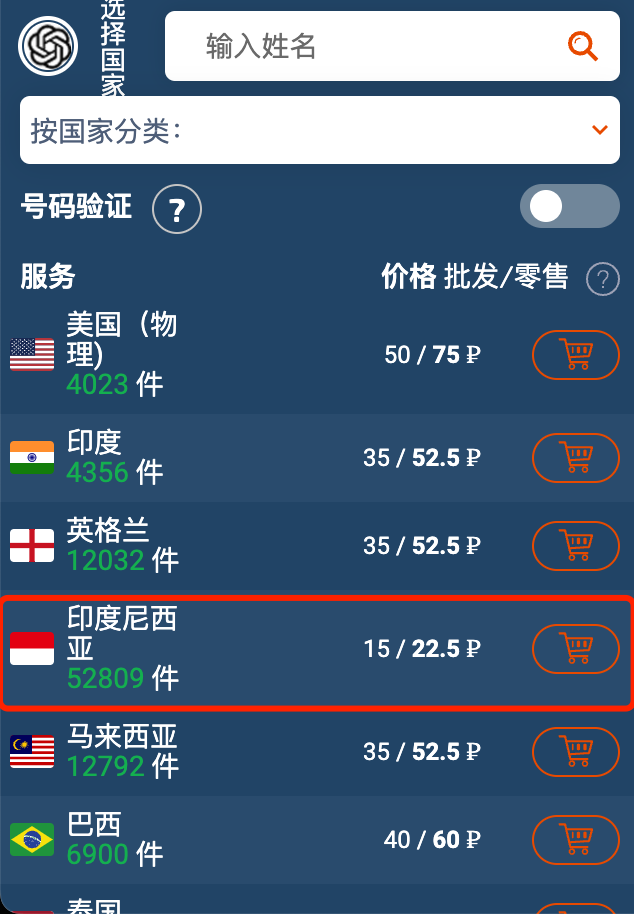Tap the 输入姓名 search field

[x=370, y=46]
